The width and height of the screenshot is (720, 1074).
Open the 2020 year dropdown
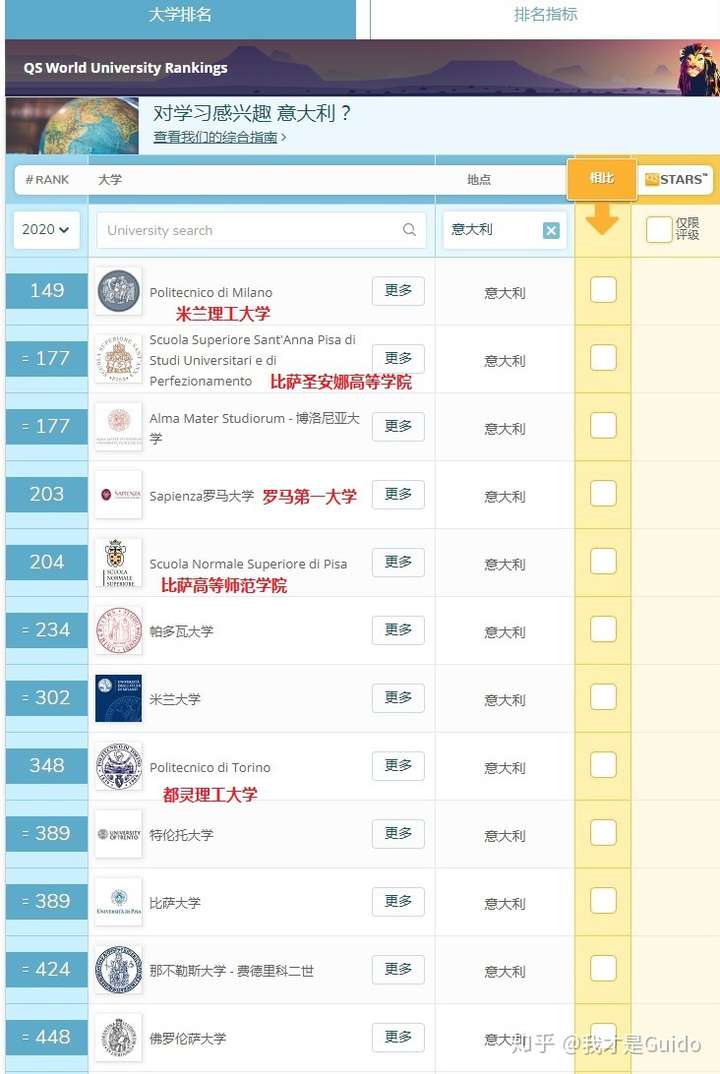46,230
